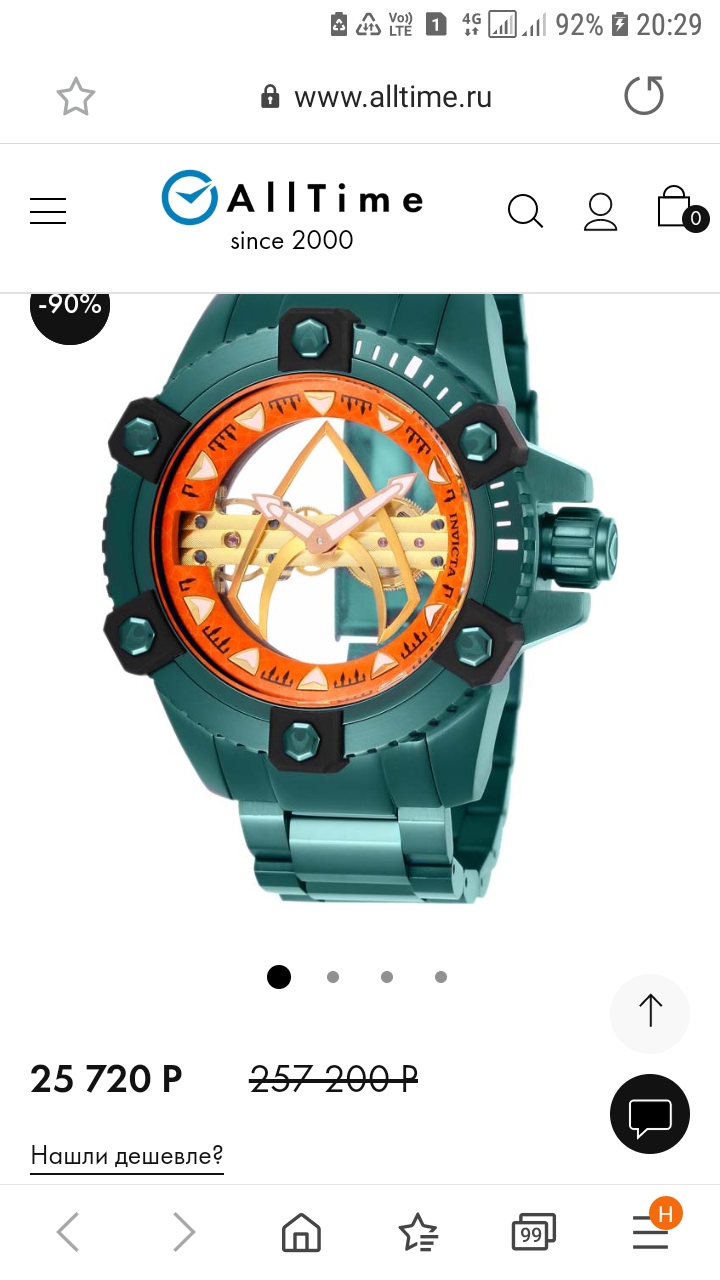Open site search magnifier

tap(525, 211)
